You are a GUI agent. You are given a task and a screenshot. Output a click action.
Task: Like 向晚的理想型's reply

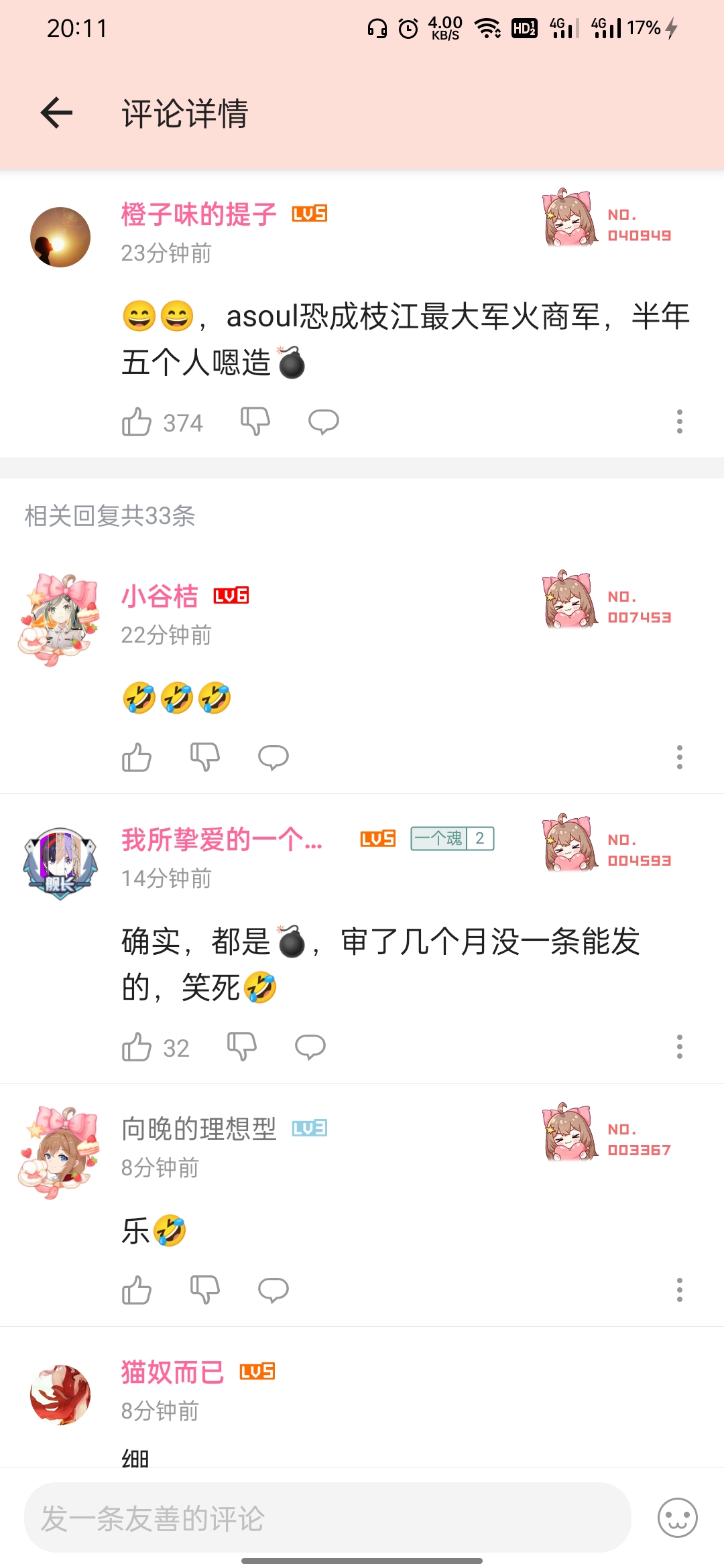click(x=137, y=1290)
